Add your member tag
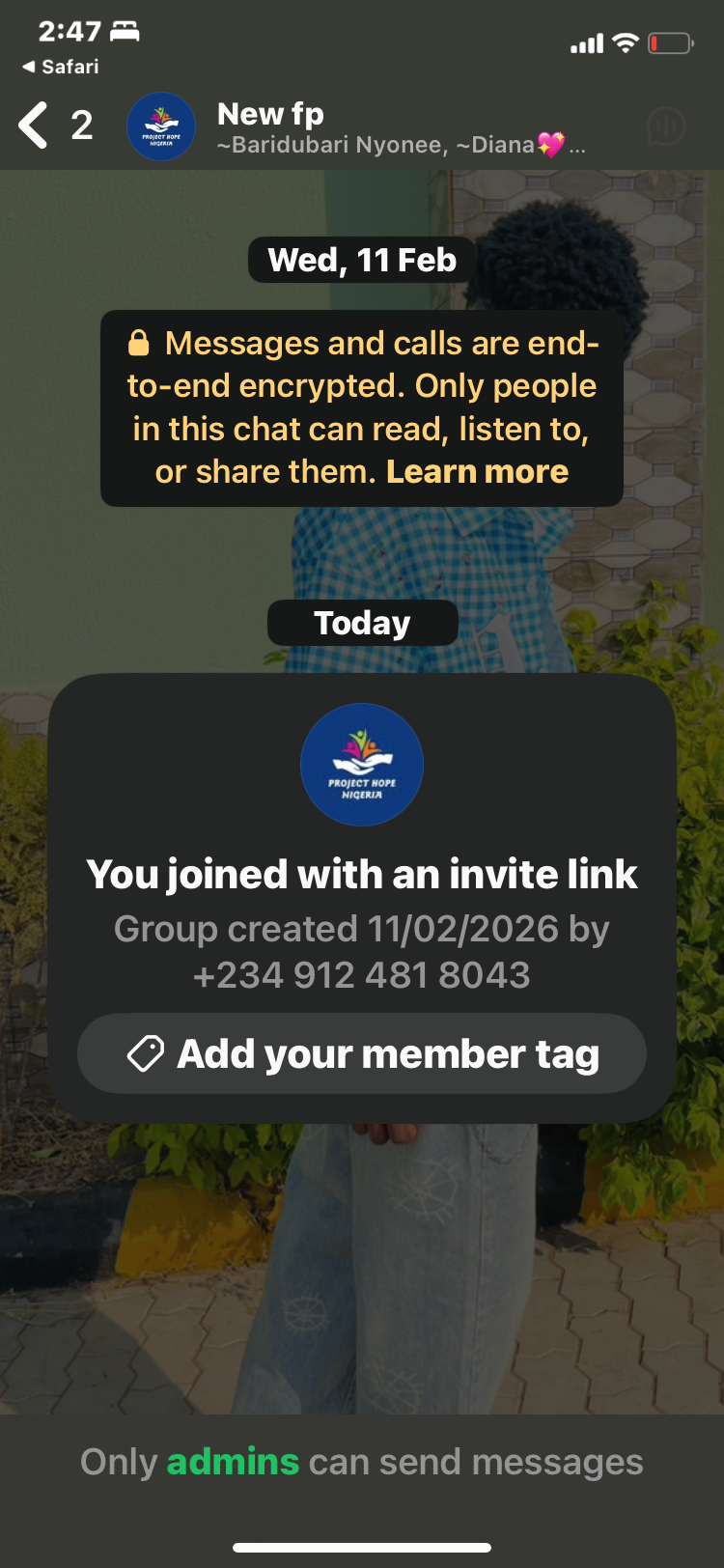Viewport: 724px width, 1568px height. click(362, 1053)
